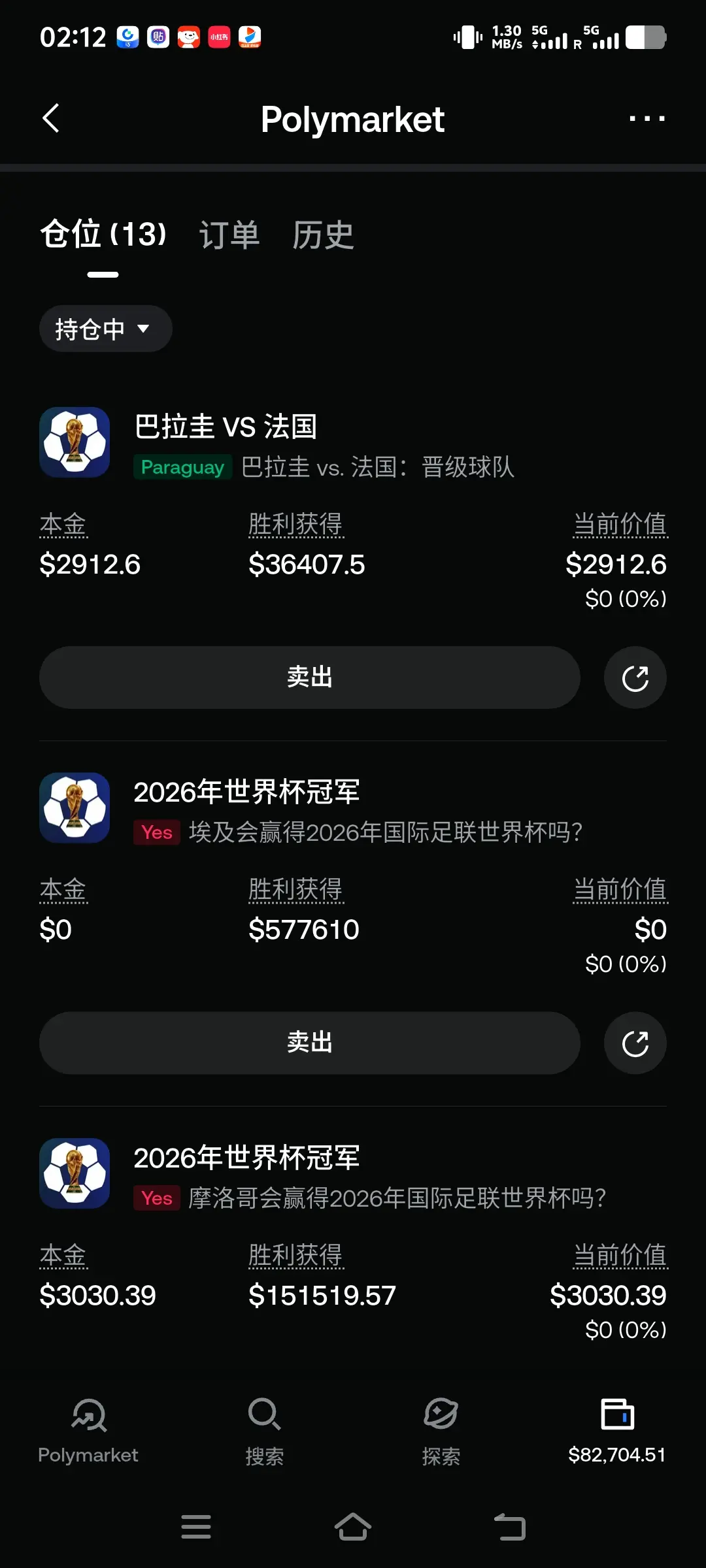Viewport: 706px width, 1568px height.
Task: Open the 搜索 tab
Action: click(265, 1431)
